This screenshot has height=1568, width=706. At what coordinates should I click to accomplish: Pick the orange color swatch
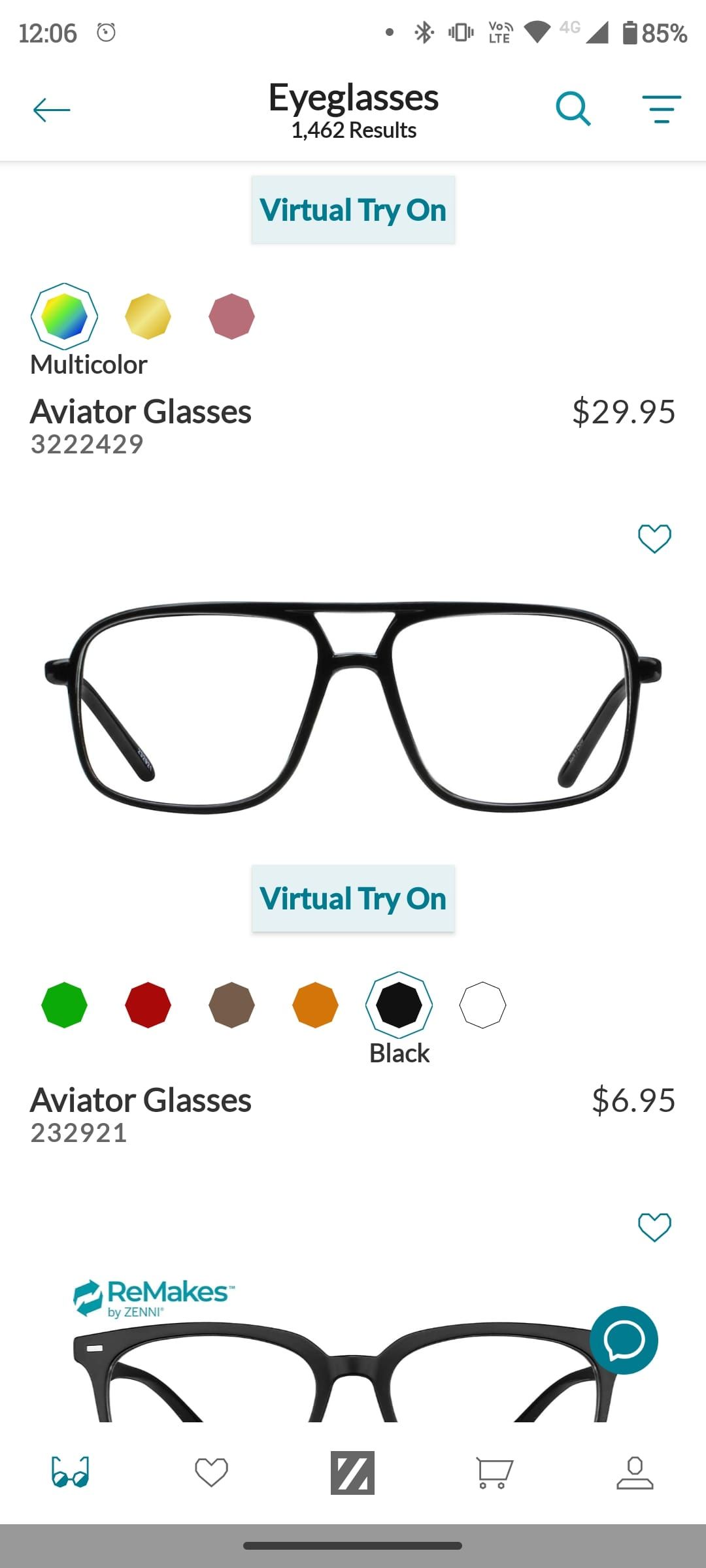point(315,1005)
